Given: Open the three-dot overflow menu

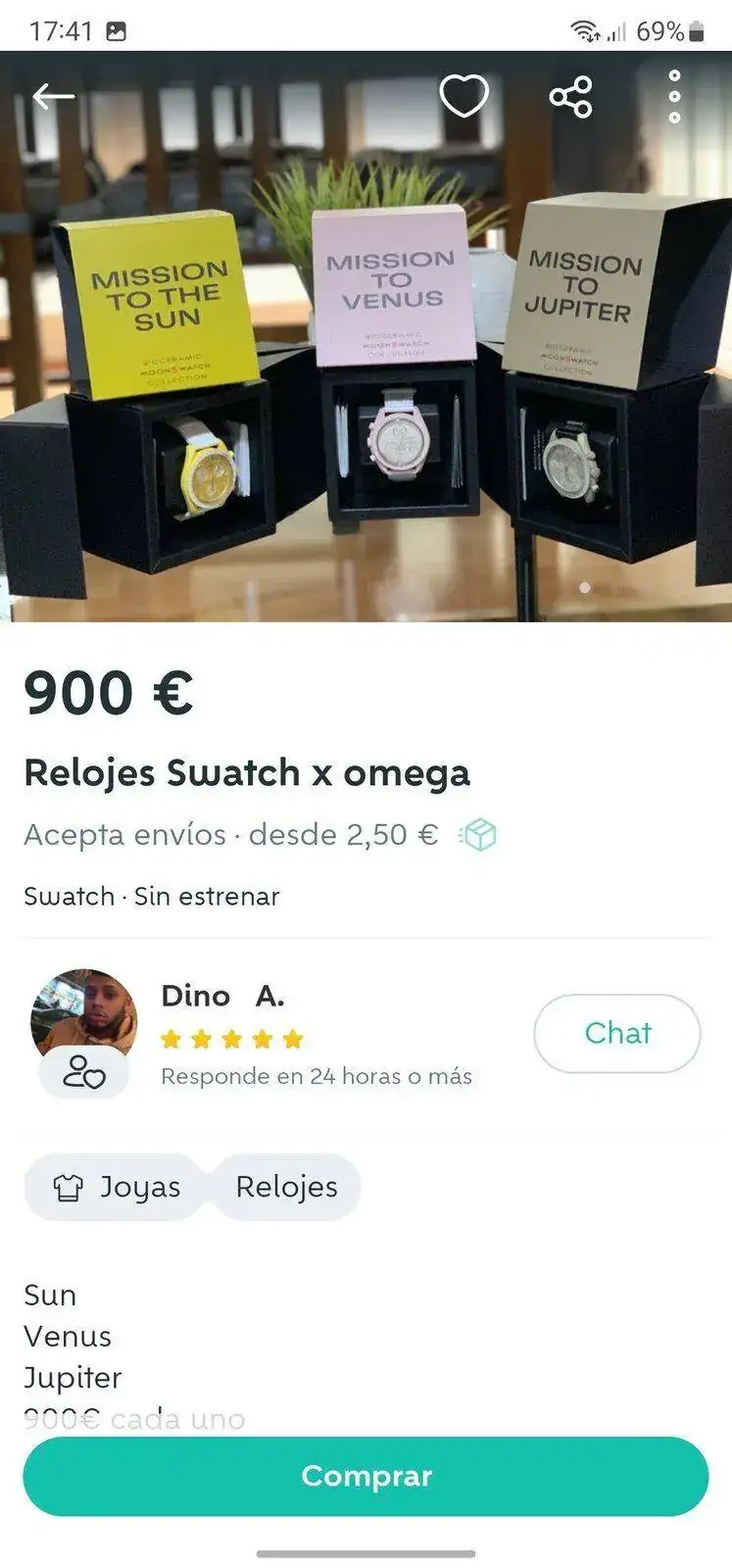Looking at the screenshot, I should [x=674, y=96].
